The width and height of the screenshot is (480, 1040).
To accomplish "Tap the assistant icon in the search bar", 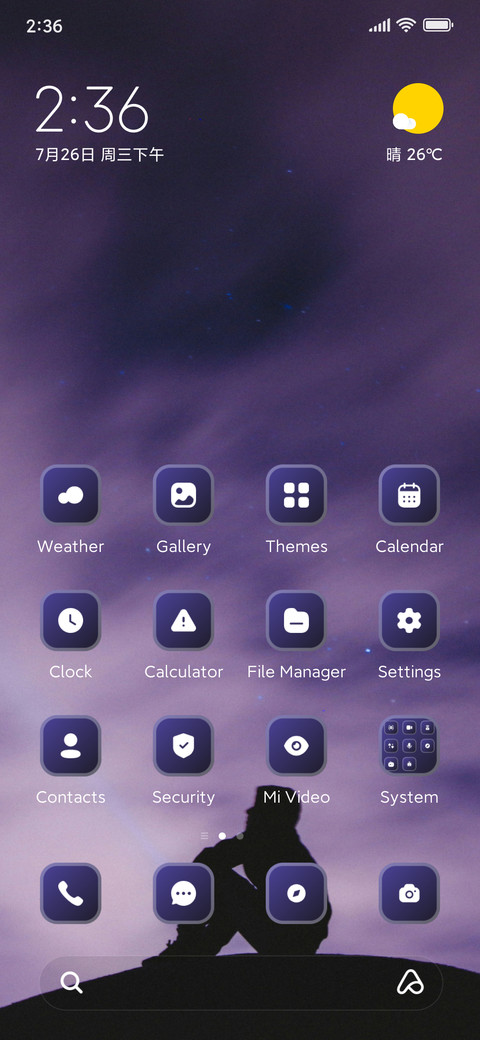I will 410,982.
